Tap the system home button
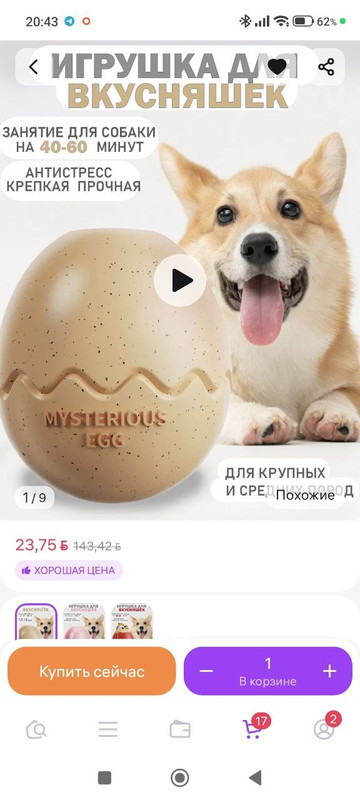The image size is (360, 800). pos(179,778)
